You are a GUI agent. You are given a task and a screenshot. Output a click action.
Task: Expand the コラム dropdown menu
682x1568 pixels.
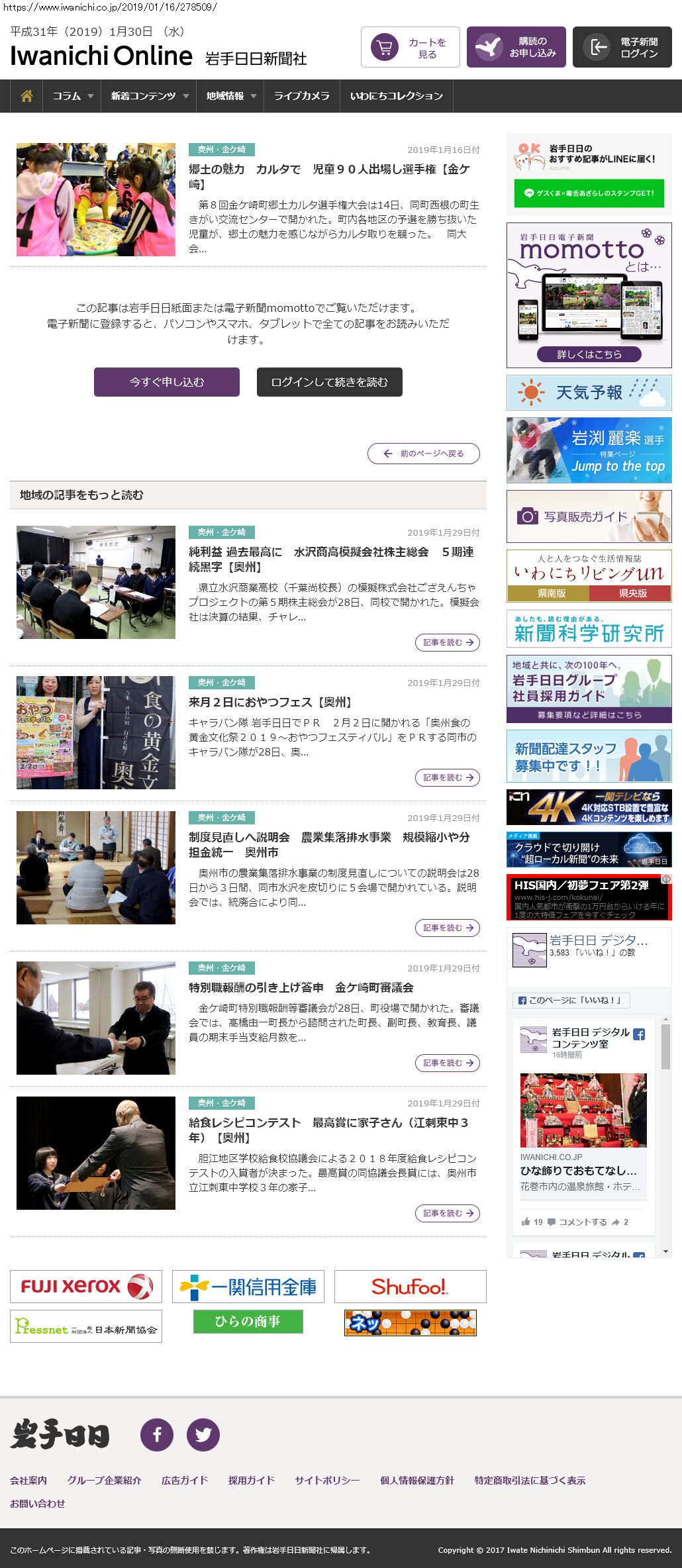(x=72, y=96)
